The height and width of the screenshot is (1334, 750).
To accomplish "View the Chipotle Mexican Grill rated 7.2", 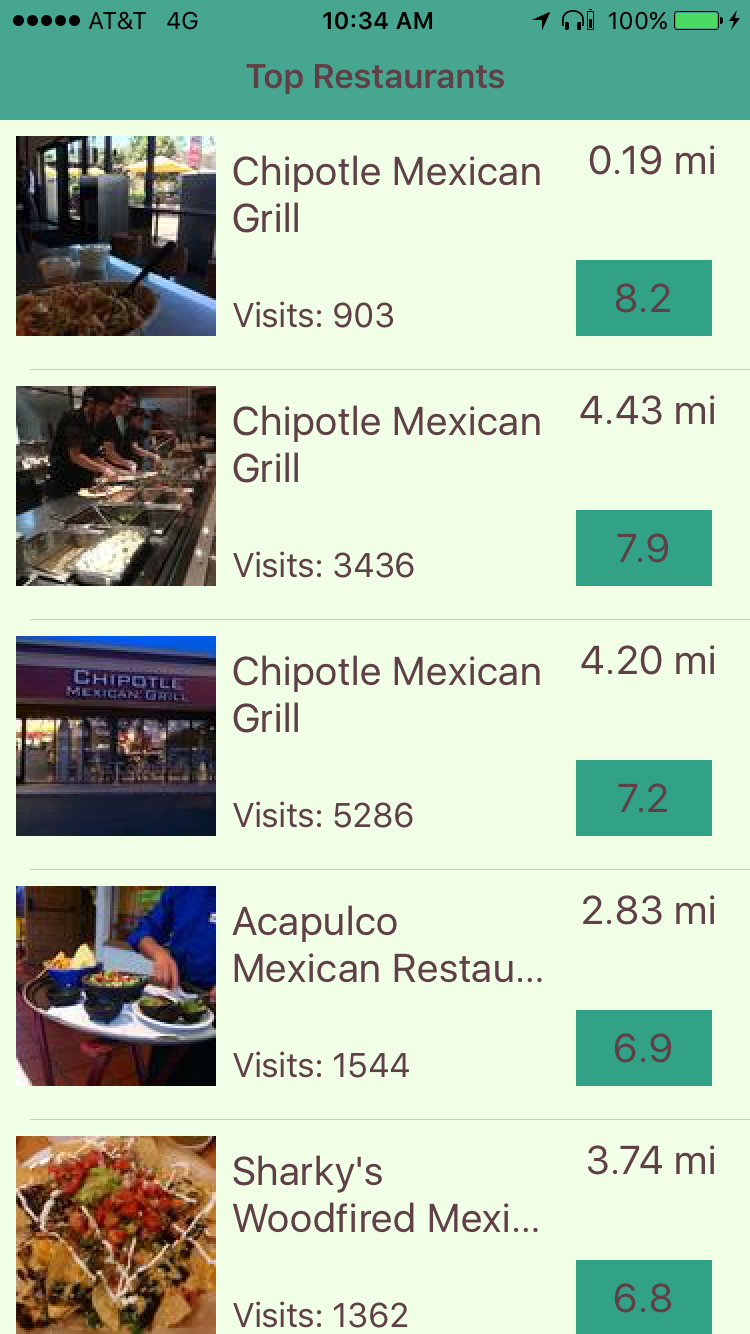I will coord(386,696).
